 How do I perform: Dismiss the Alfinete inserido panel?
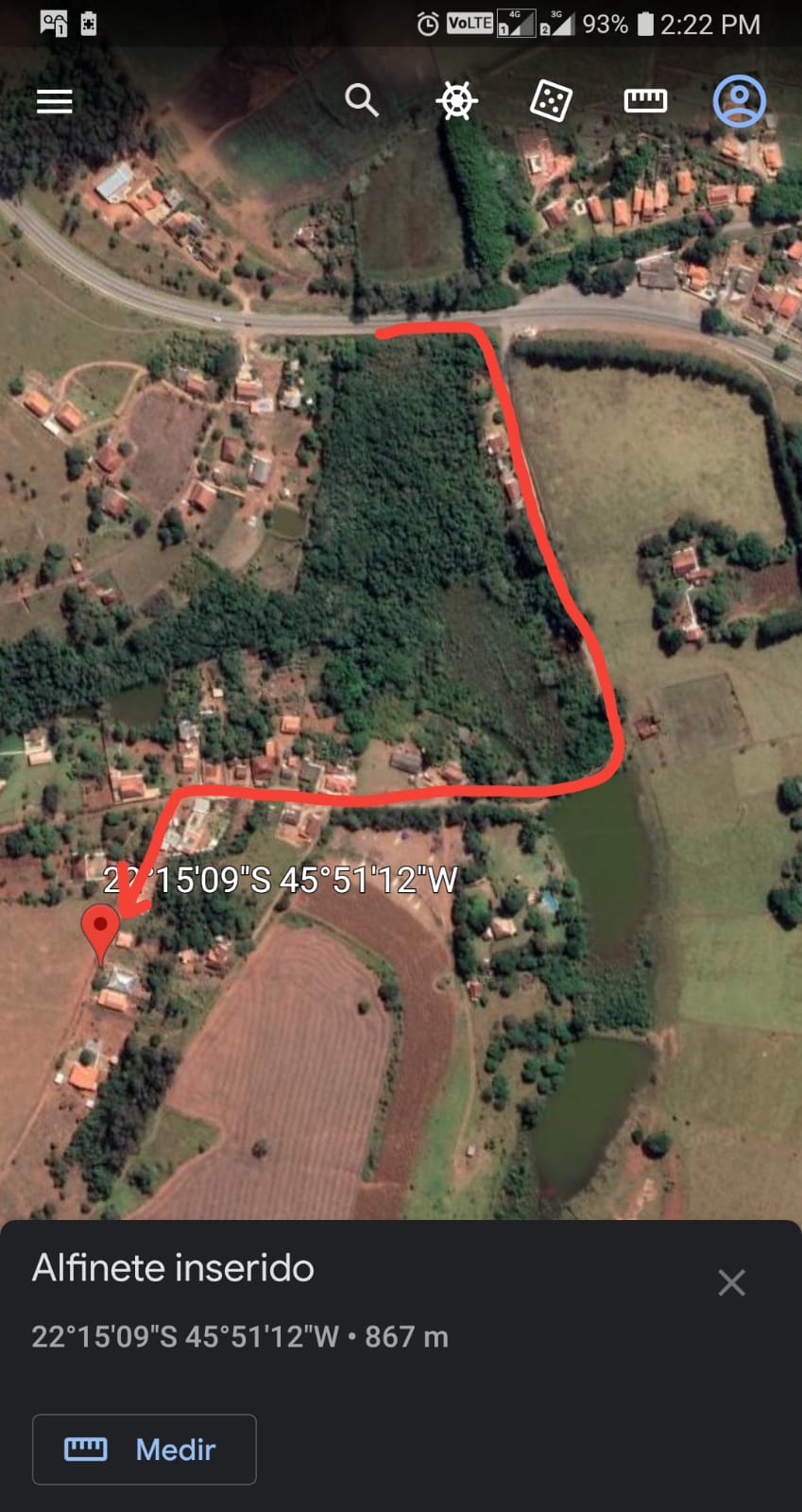coord(731,1282)
